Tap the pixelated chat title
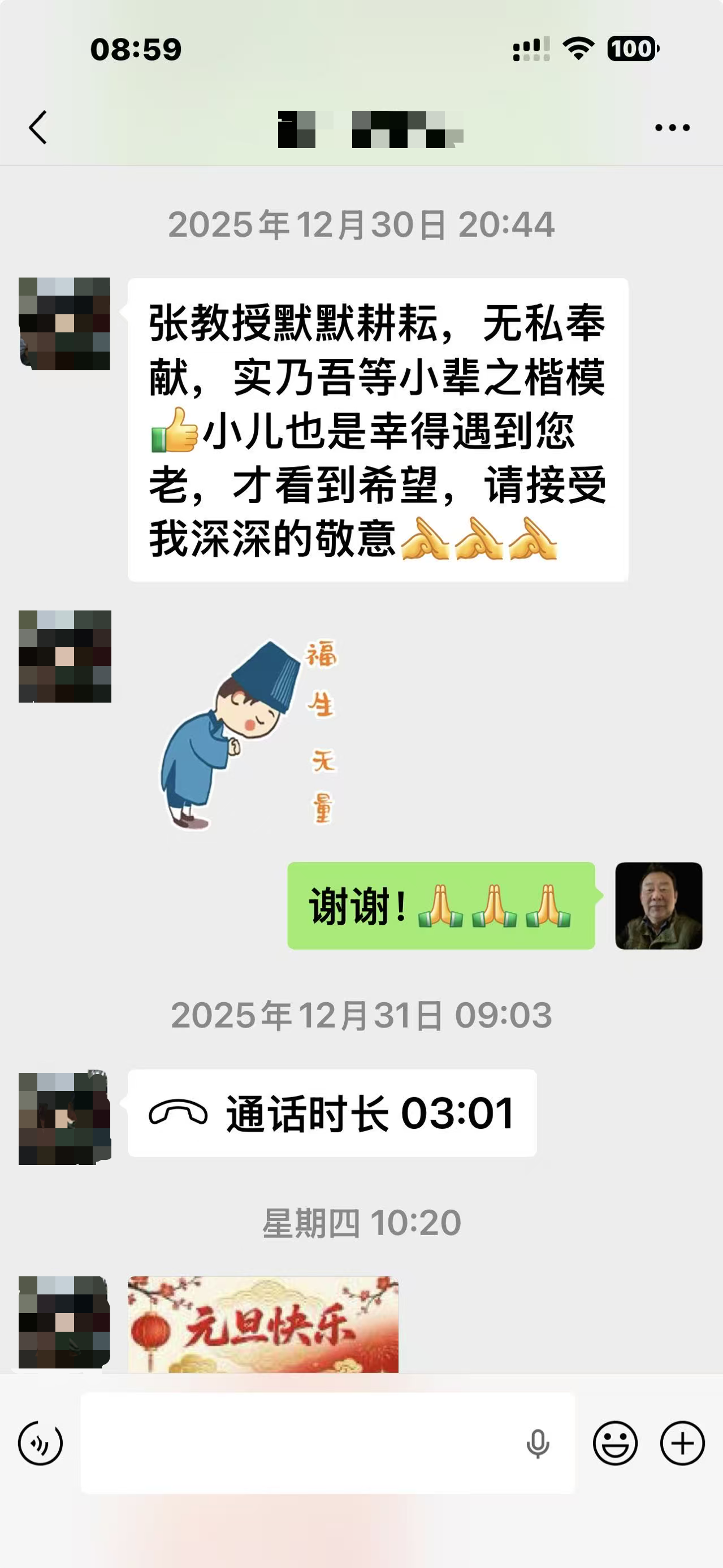723x1568 pixels. tap(365, 127)
